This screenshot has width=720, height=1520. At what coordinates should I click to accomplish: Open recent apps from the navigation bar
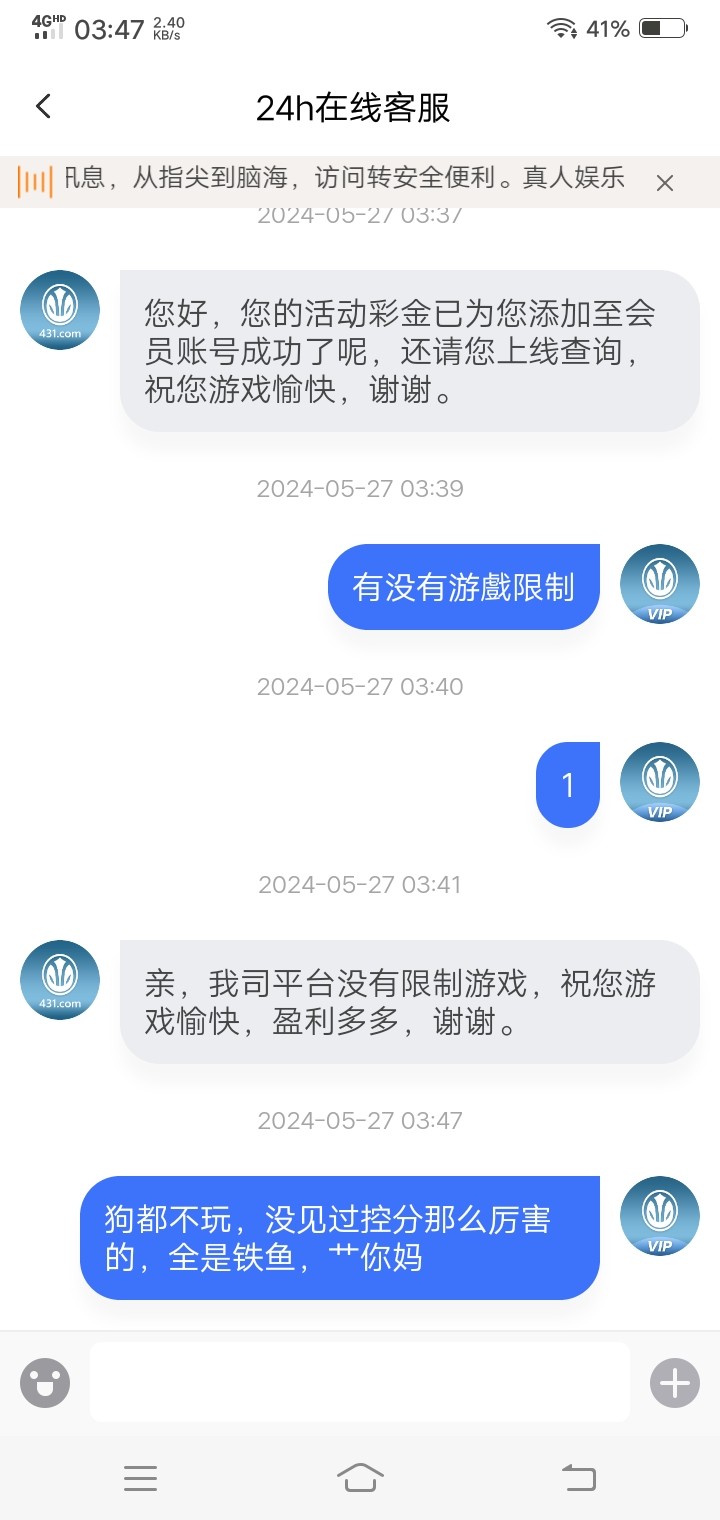pyautogui.click(x=140, y=1477)
